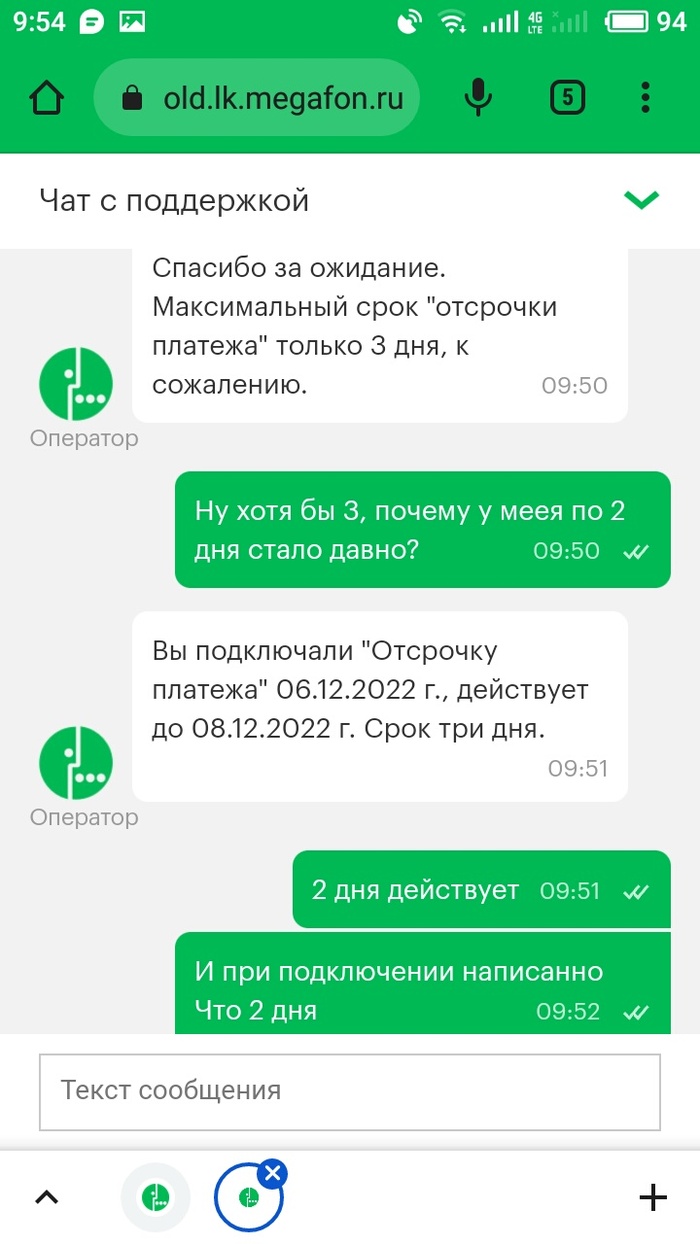Image resolution: width=700 pixels, height=1244 pixels.
Task: Start voice search with the microphone
Action: click(x=479, y=97)
